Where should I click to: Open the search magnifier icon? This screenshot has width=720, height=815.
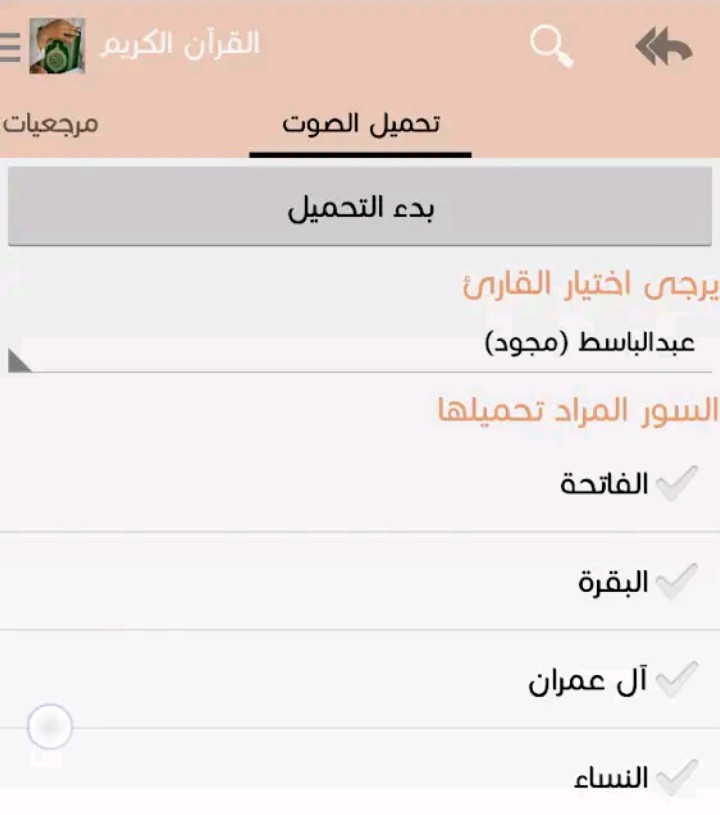click(x=551, y=47)
